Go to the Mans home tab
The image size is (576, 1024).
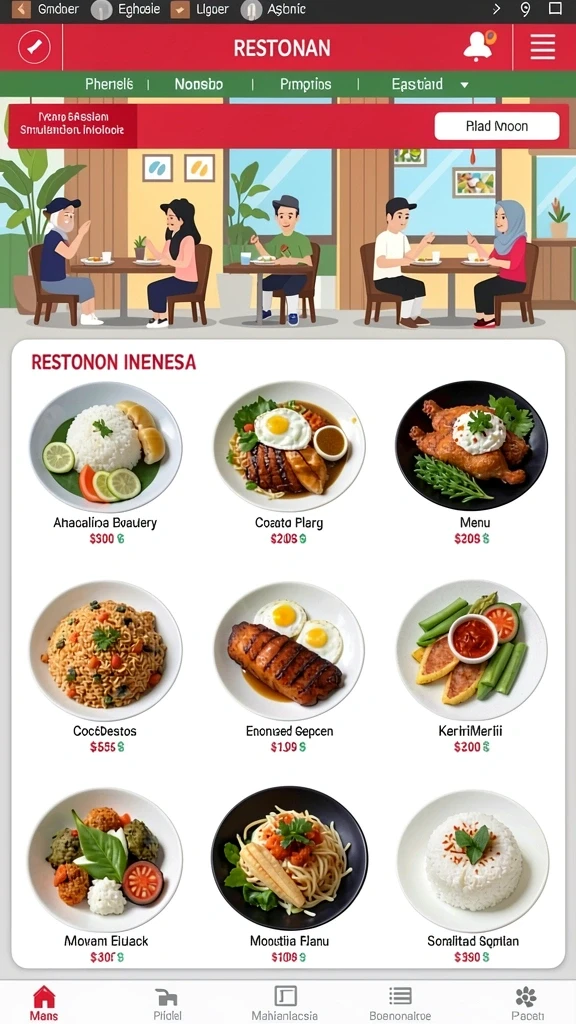(x=44, y=1003)
